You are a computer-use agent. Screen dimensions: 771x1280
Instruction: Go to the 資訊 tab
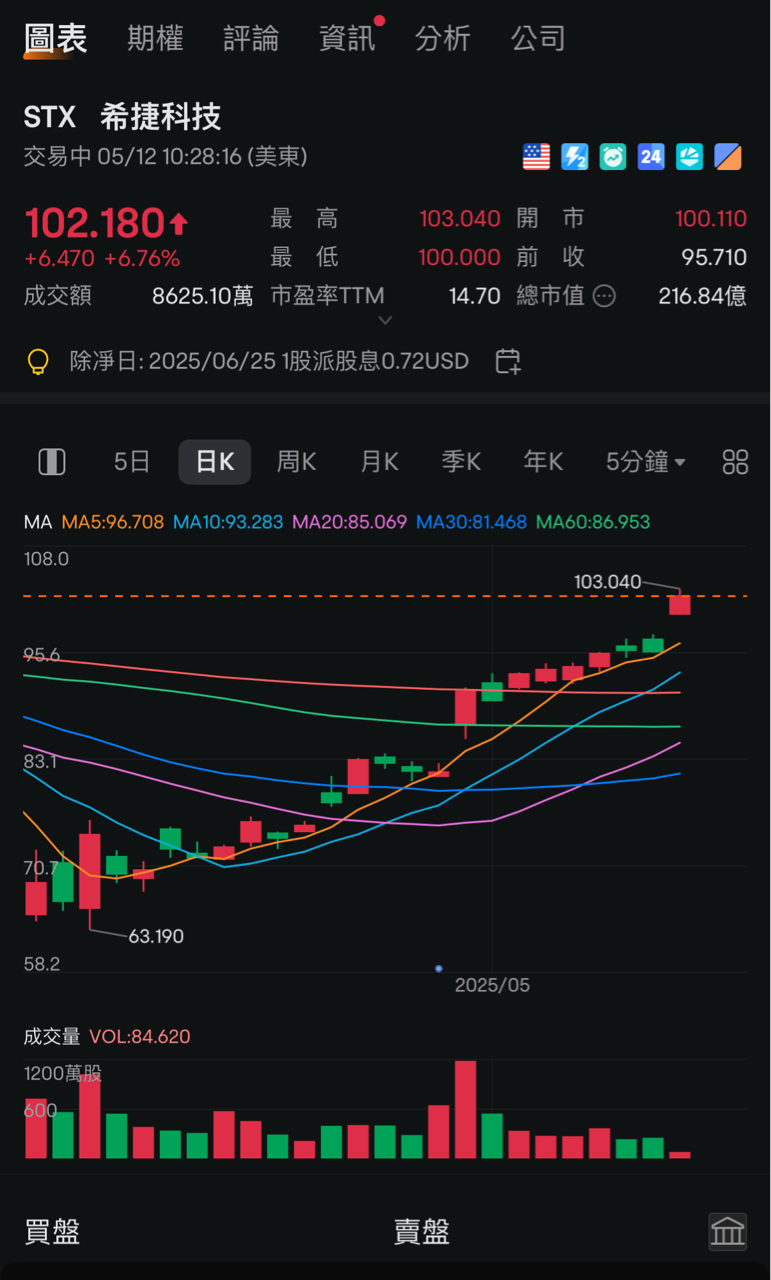(x=347, y=39)
